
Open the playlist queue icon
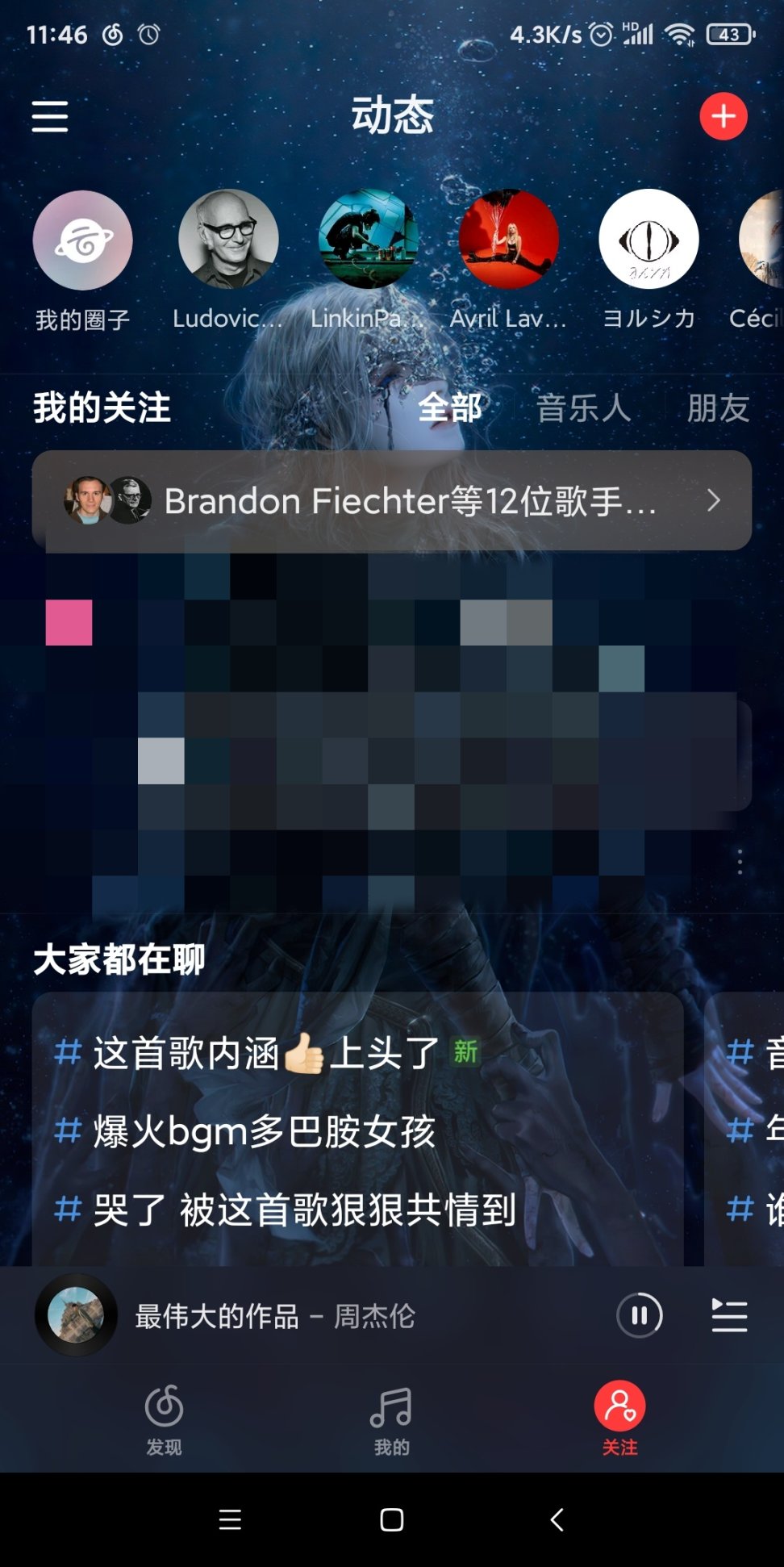click(x=729, y=1316)
